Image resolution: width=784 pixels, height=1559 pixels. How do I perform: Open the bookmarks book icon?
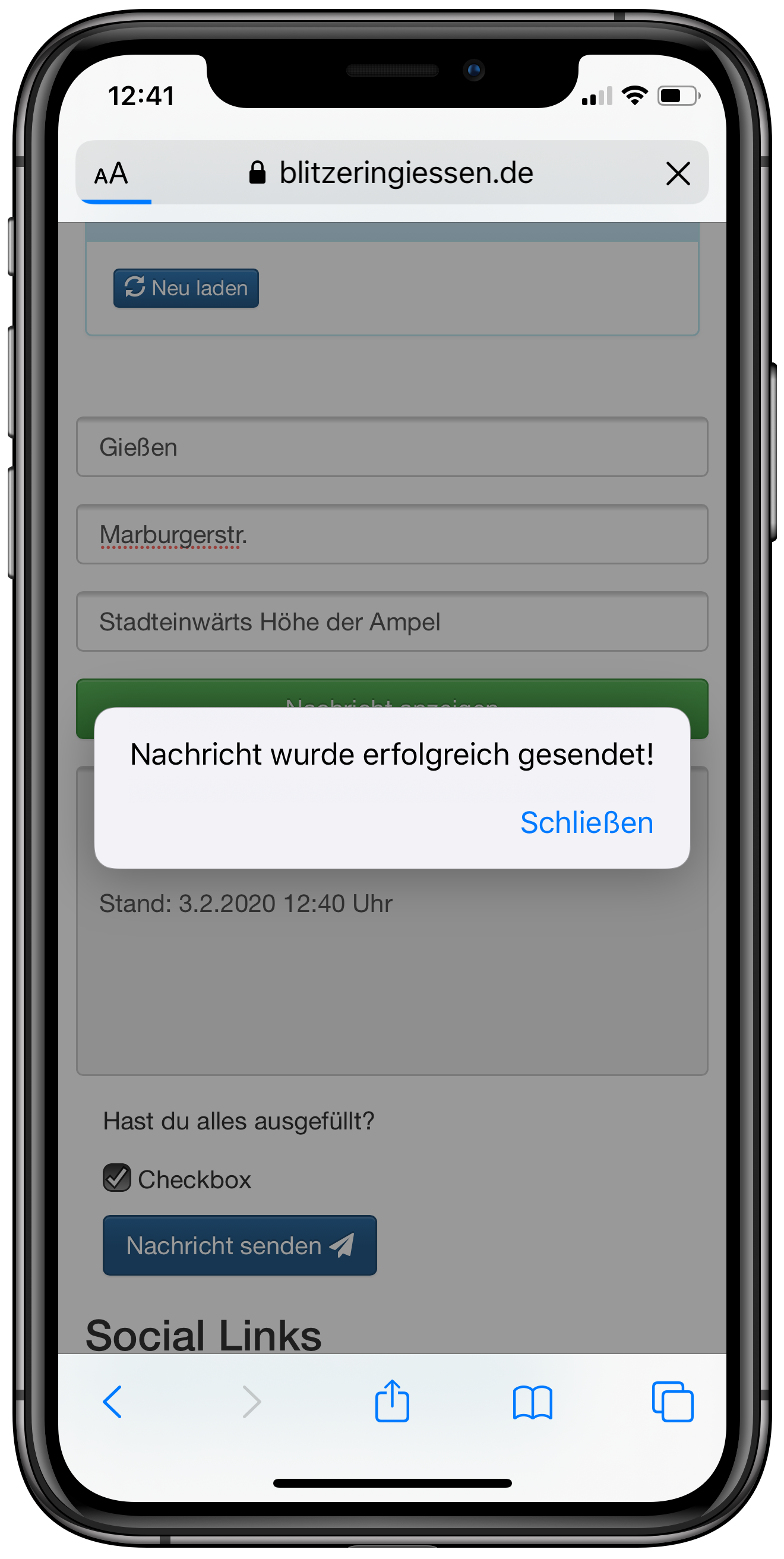coord(532,1402)
